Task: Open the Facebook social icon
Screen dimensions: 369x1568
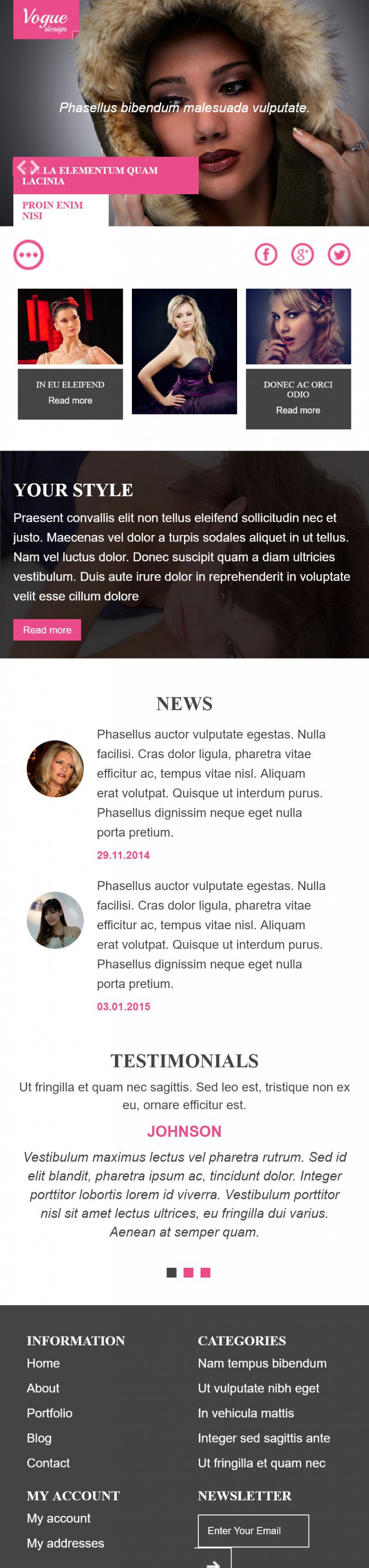Action: (266, 255)
